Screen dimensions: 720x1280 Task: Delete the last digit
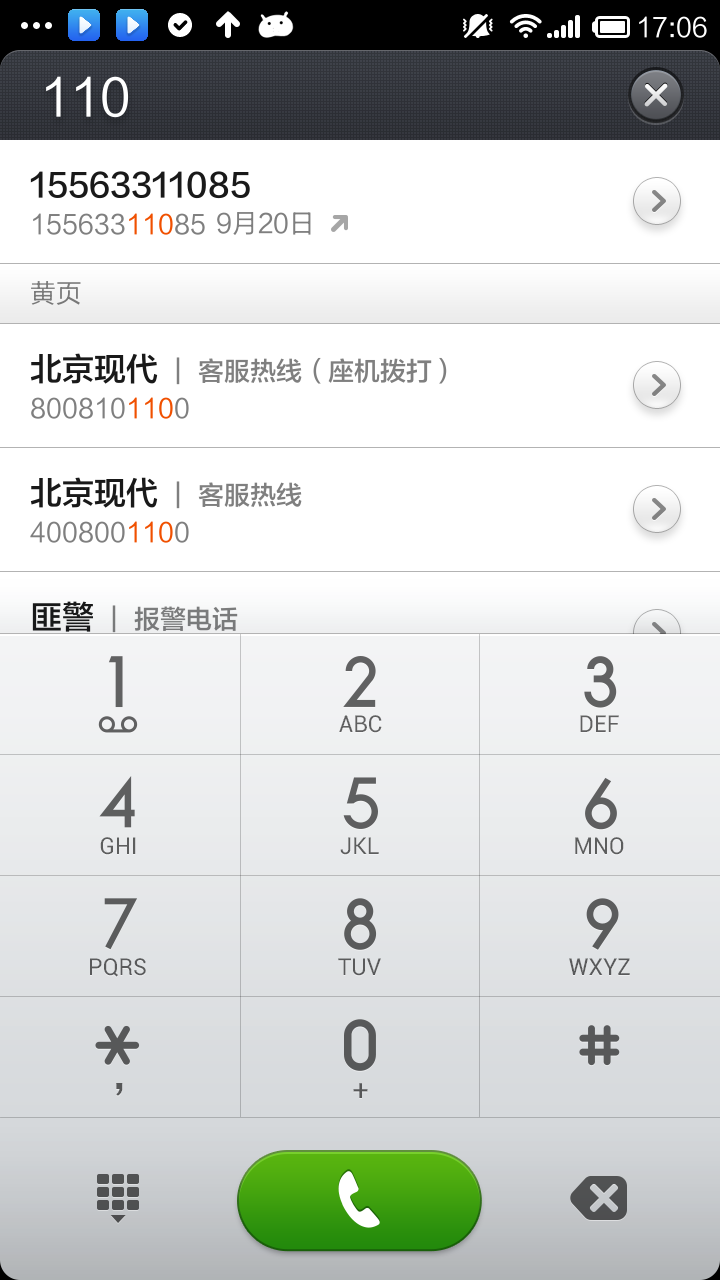click(599, 1198)
